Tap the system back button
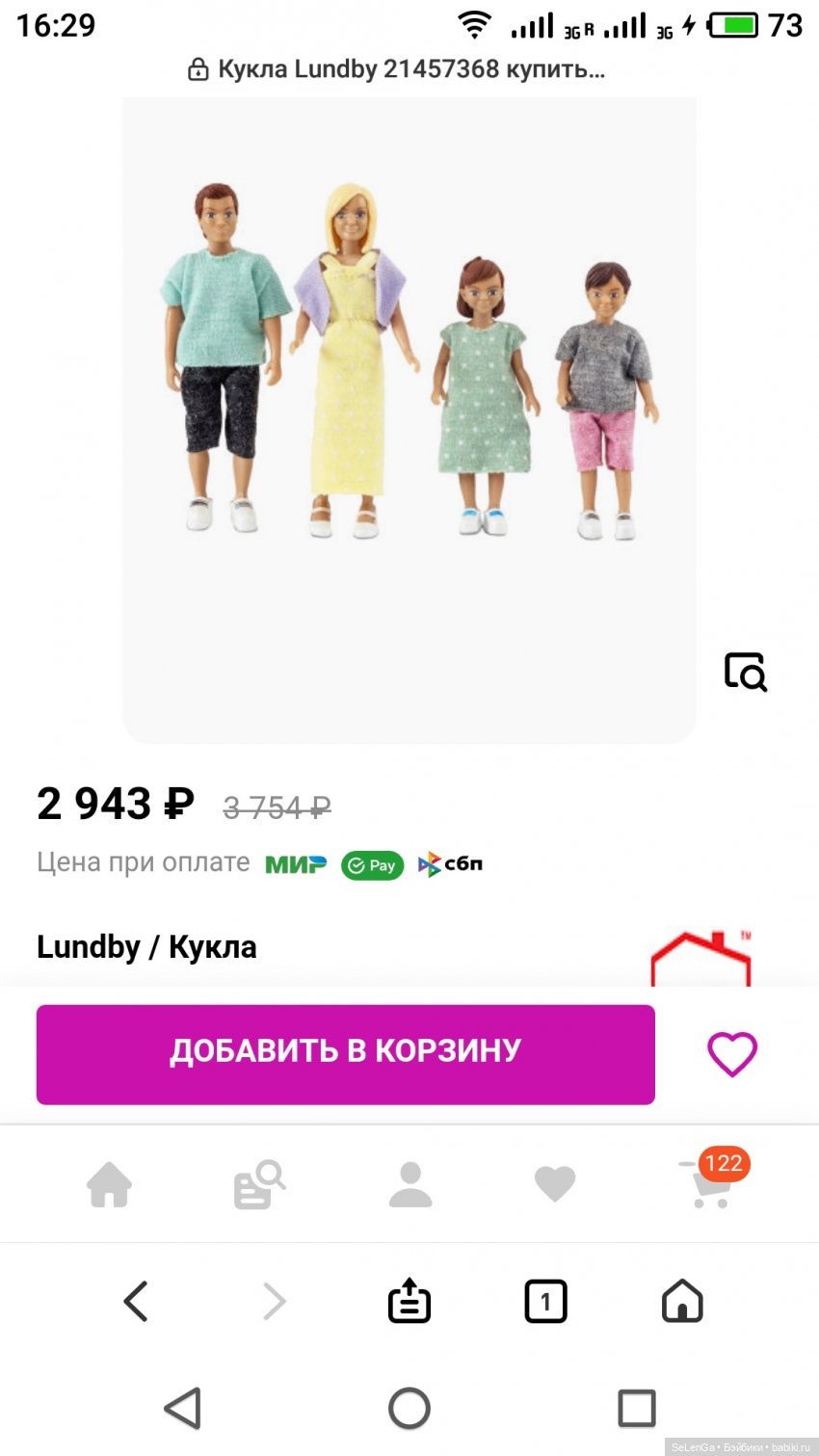Image resolution: width=819 pixels, height=1456 pixels. (x=183, y=1408)
